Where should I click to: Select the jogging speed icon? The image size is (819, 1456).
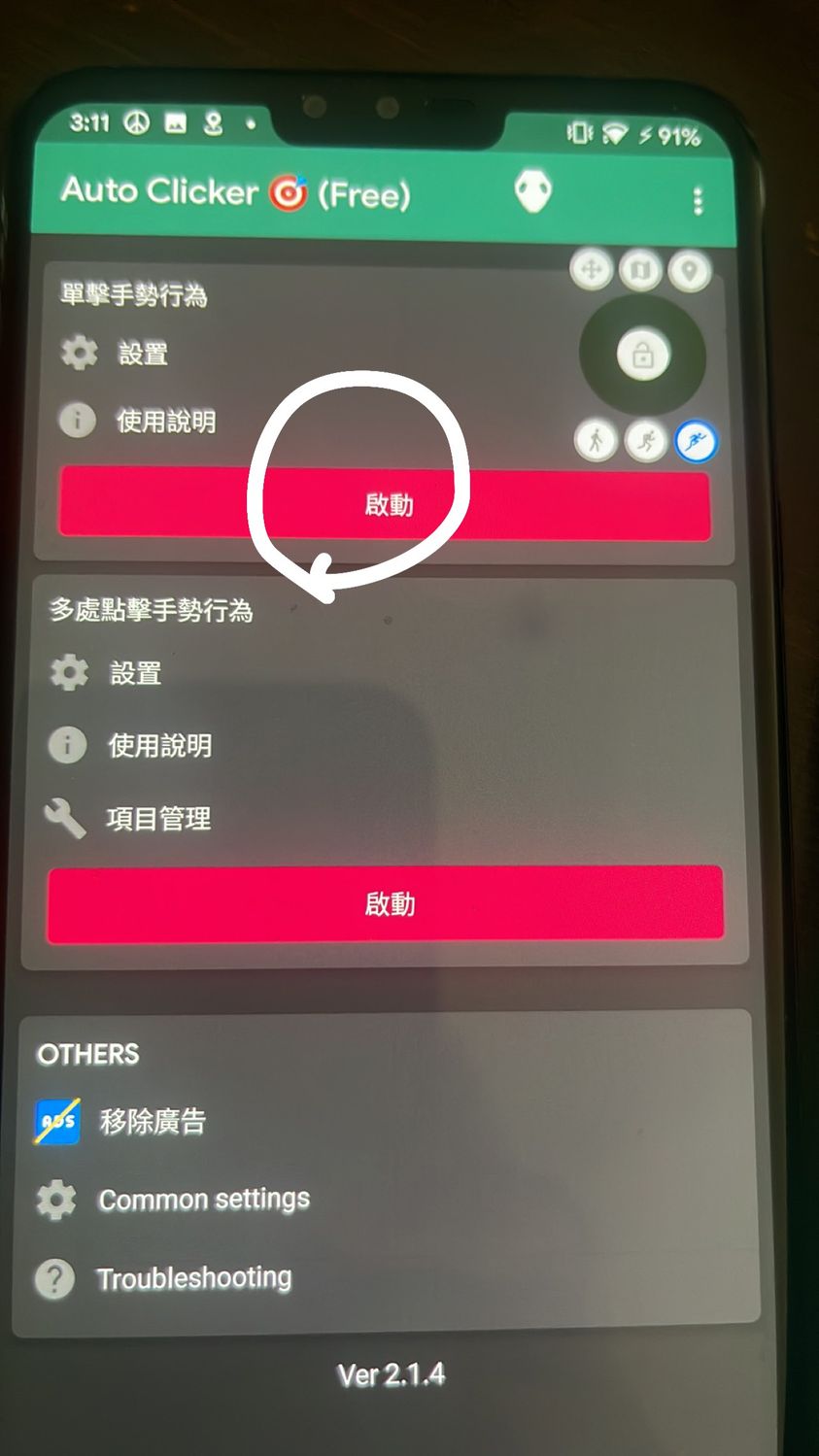tap(646, 443)
